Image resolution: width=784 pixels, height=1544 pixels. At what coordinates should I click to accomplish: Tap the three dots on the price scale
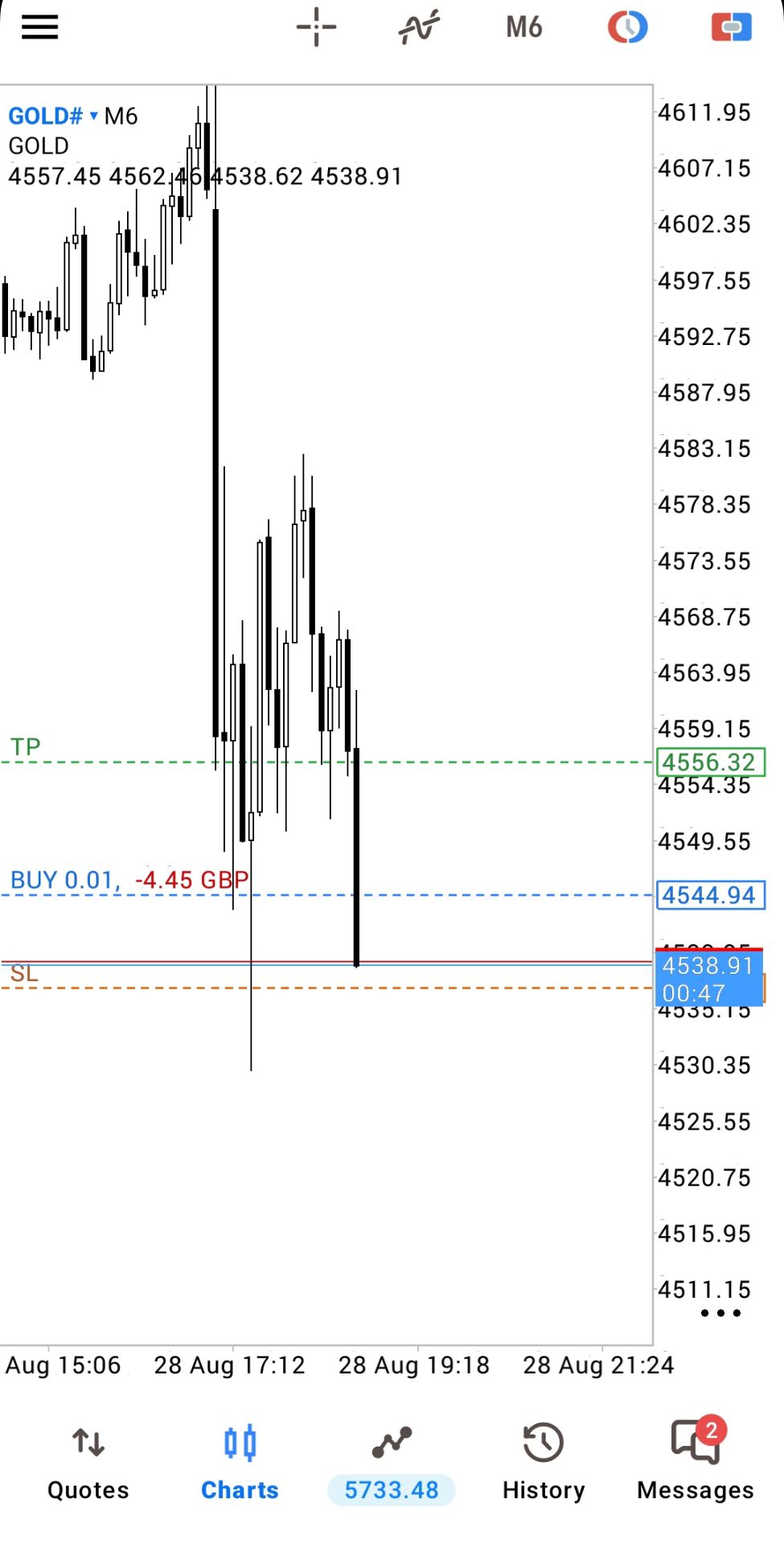tap(720, 1313)
